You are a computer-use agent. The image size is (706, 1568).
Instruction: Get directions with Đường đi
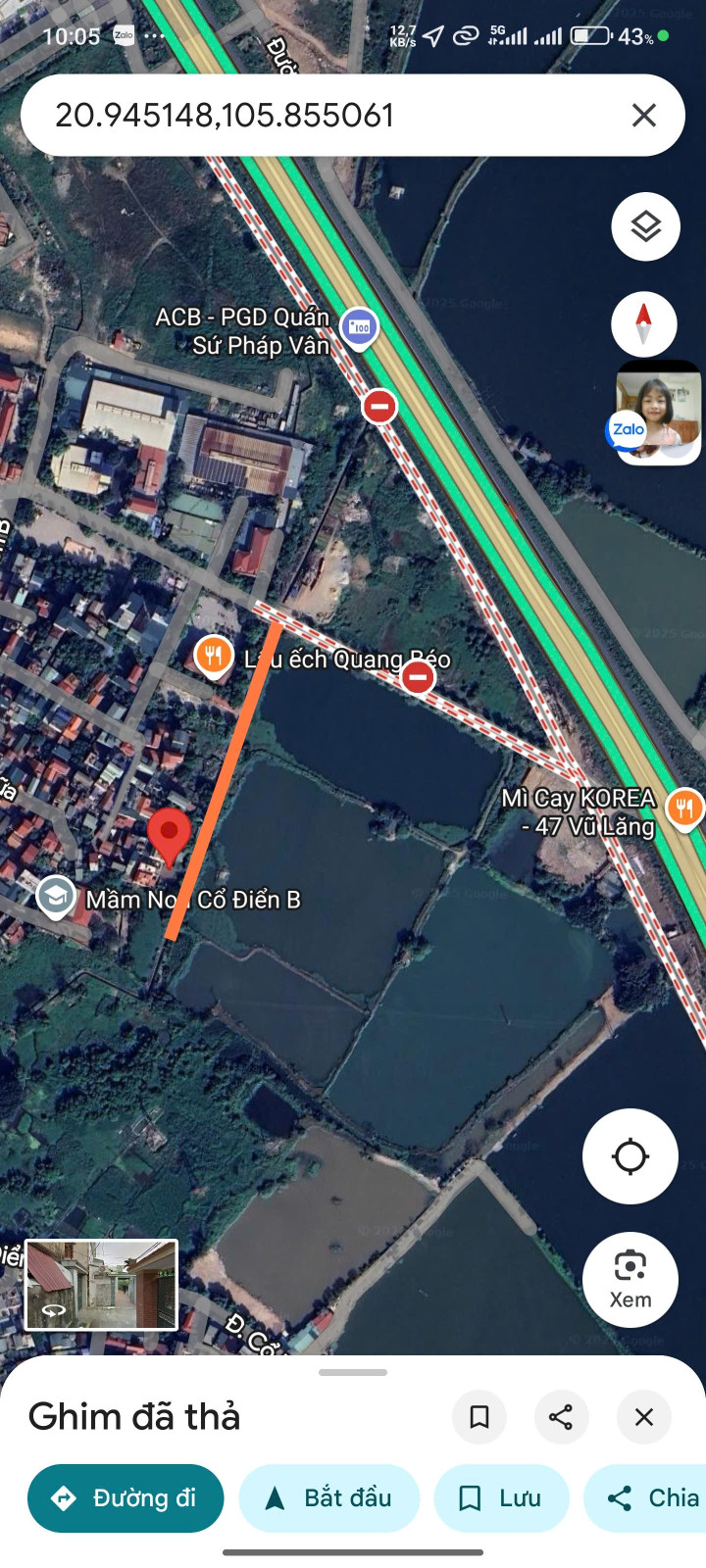[126, 1497]
